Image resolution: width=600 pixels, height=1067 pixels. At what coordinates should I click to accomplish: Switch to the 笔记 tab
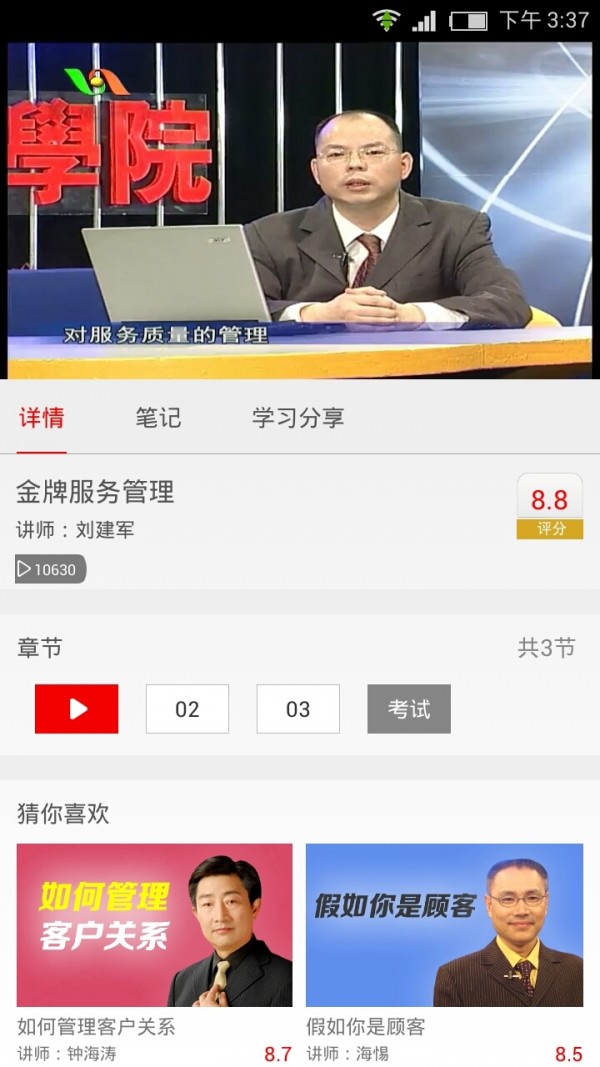click(158, 418)
